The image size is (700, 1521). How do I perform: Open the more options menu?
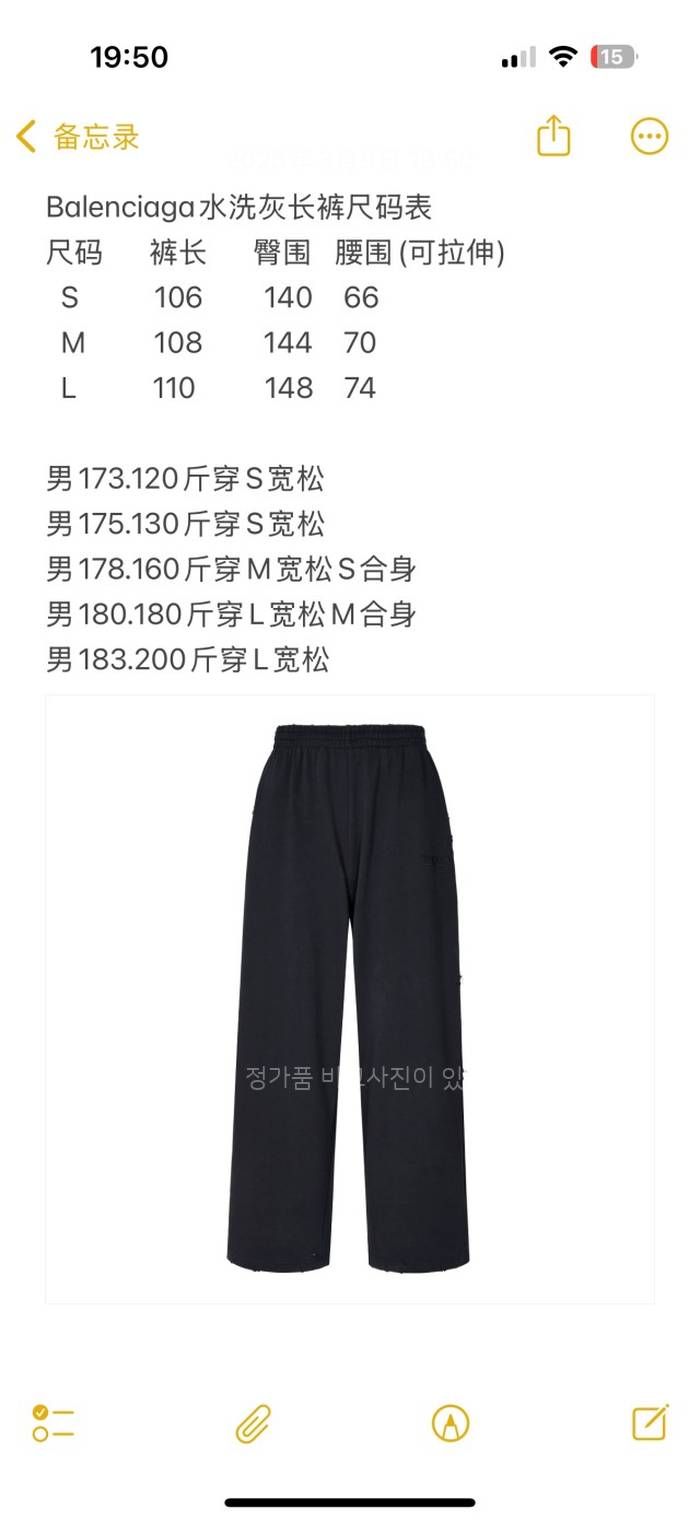tap(649, 136)
